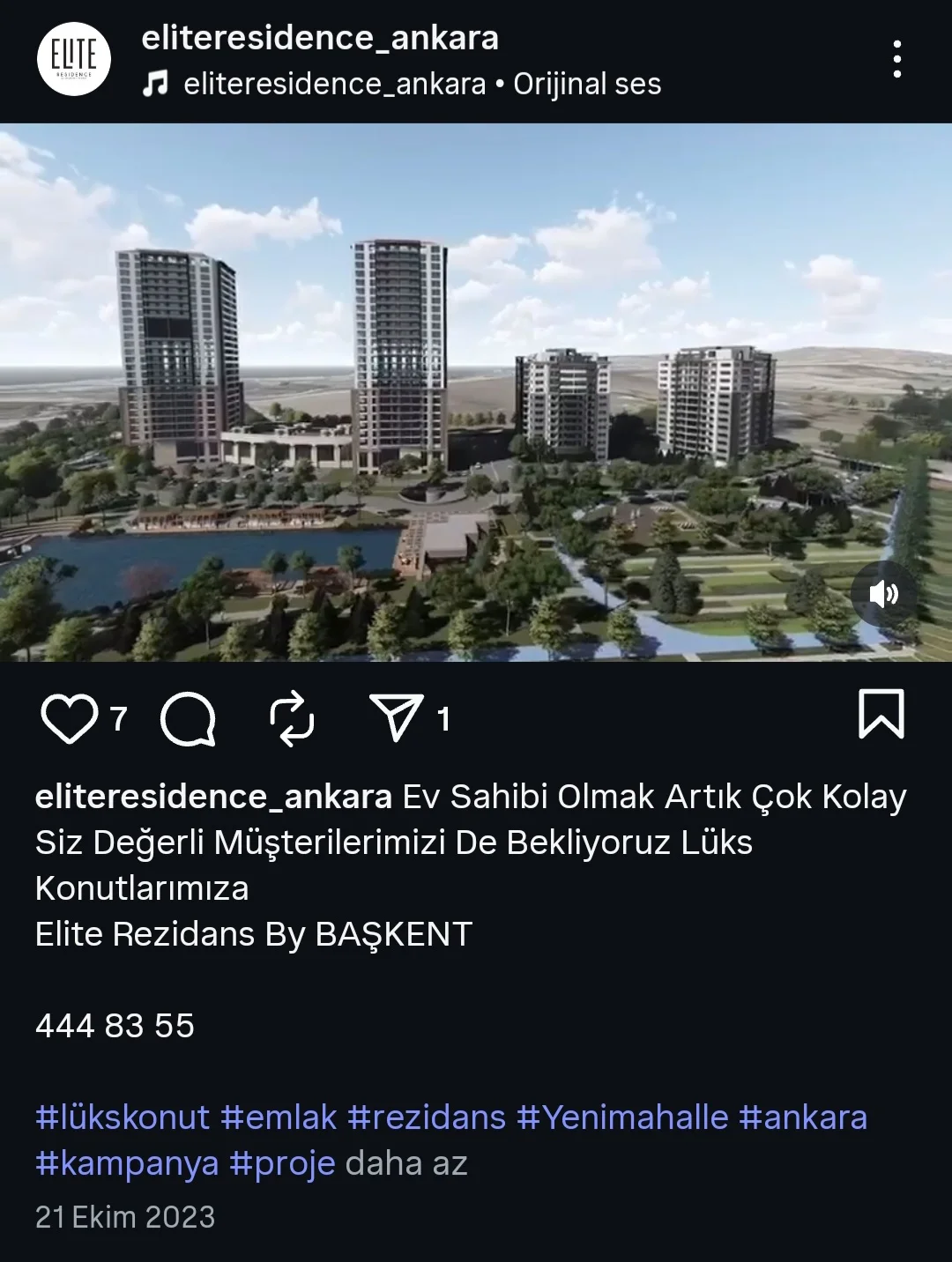952x1262 pixels.
Task: Open the #ankara hashtag
Action: point(803,1117)
